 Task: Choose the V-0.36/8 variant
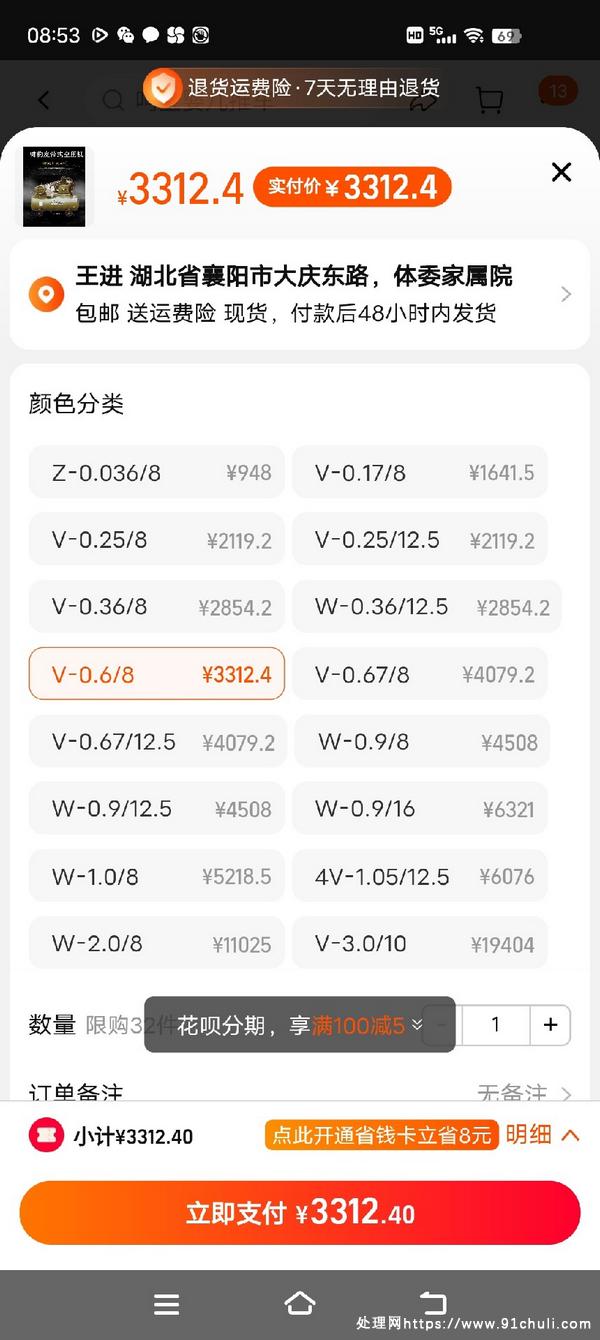157,607
